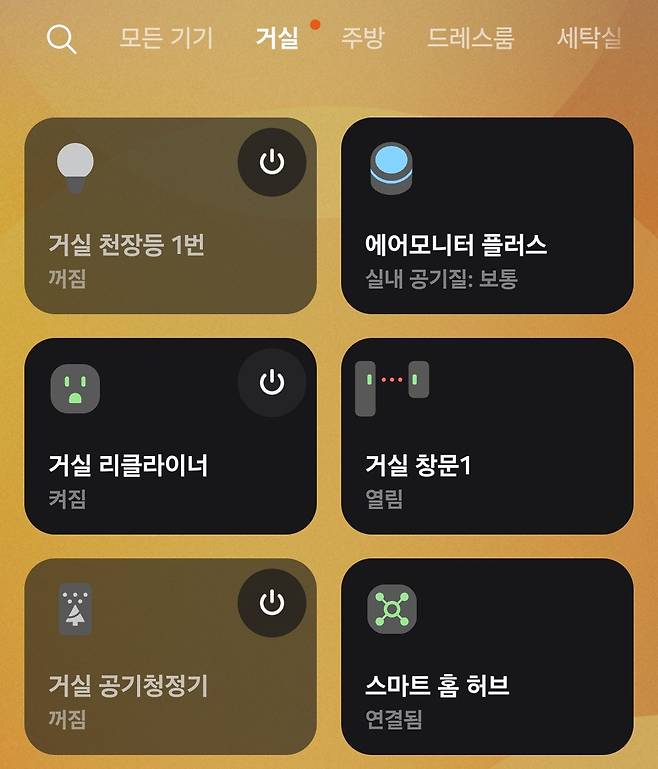Image resolution: width=658 pixels, height=769 pixels.
Task: Turn on 거실 천장등 1번 power button
Action: tap(272, 162)
